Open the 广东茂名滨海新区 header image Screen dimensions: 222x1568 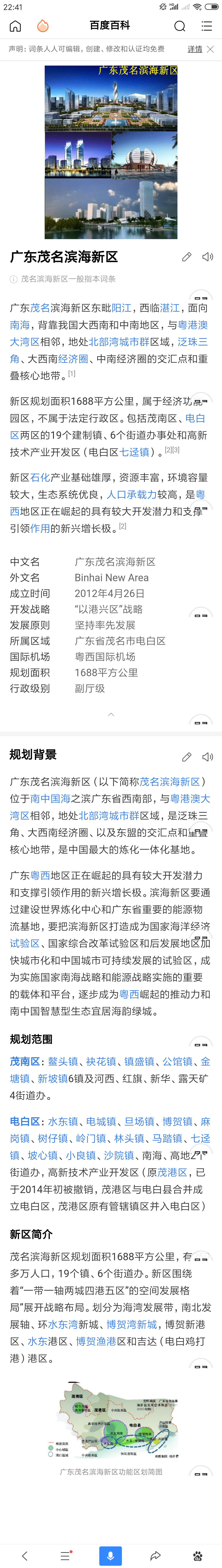(111, 152)
